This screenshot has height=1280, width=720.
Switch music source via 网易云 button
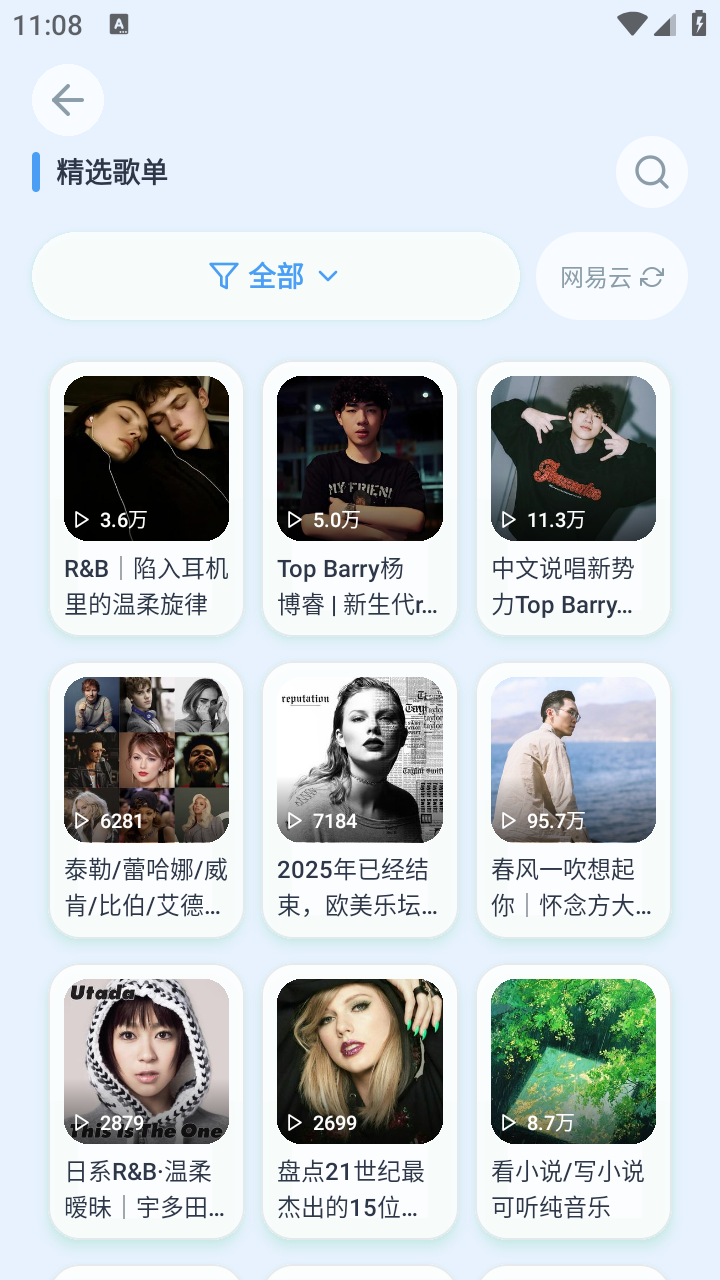[x=611, y=275]
